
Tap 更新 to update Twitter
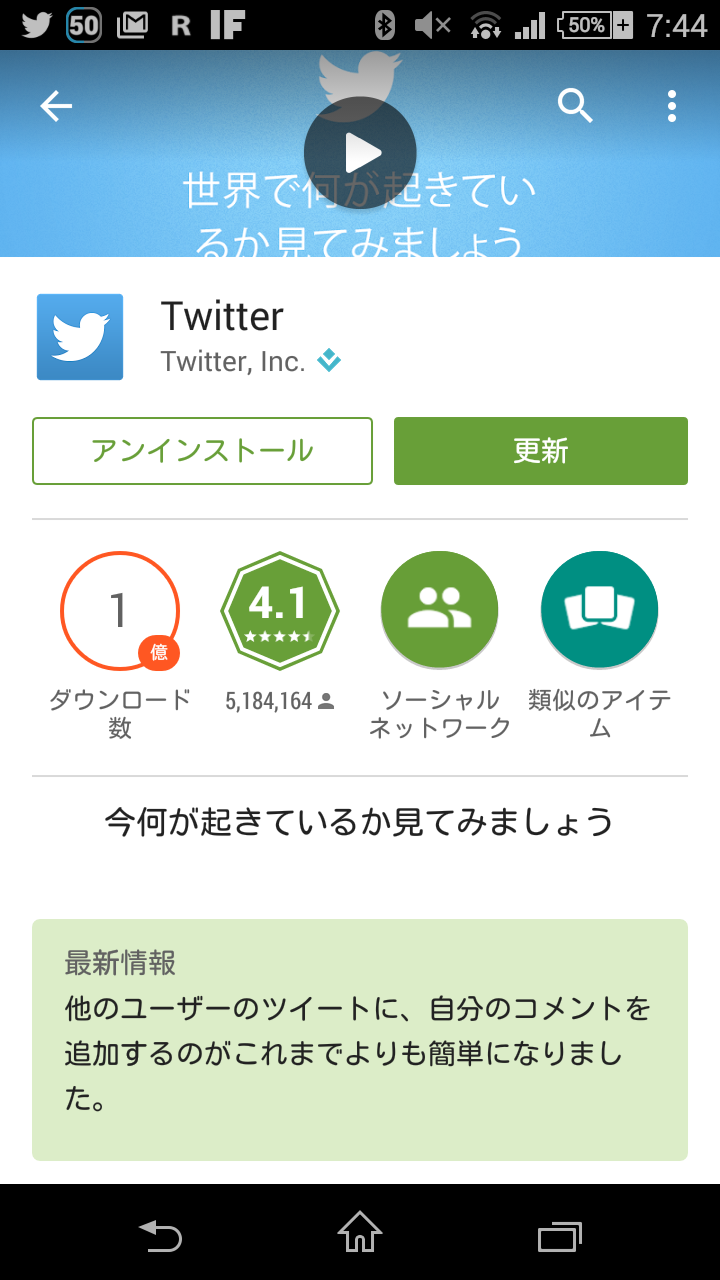pos(540,451)
